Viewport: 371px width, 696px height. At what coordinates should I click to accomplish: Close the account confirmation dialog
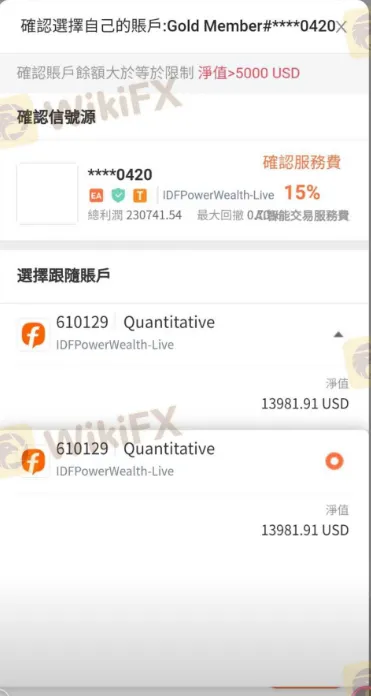coord(341,27)
